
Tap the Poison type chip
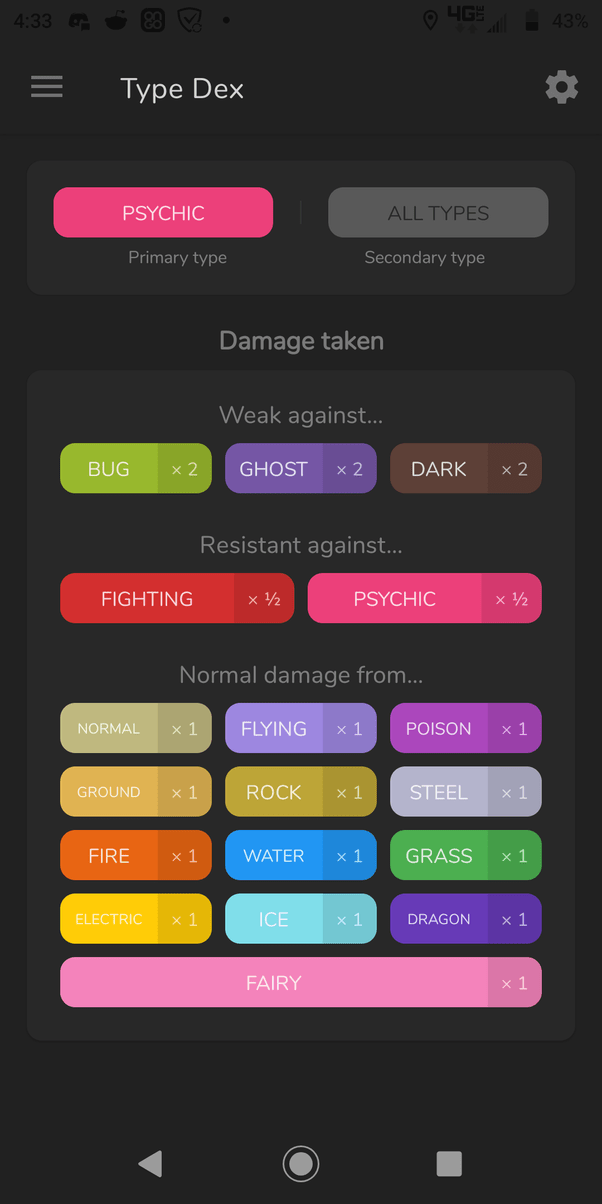click(x=465, y=729)
